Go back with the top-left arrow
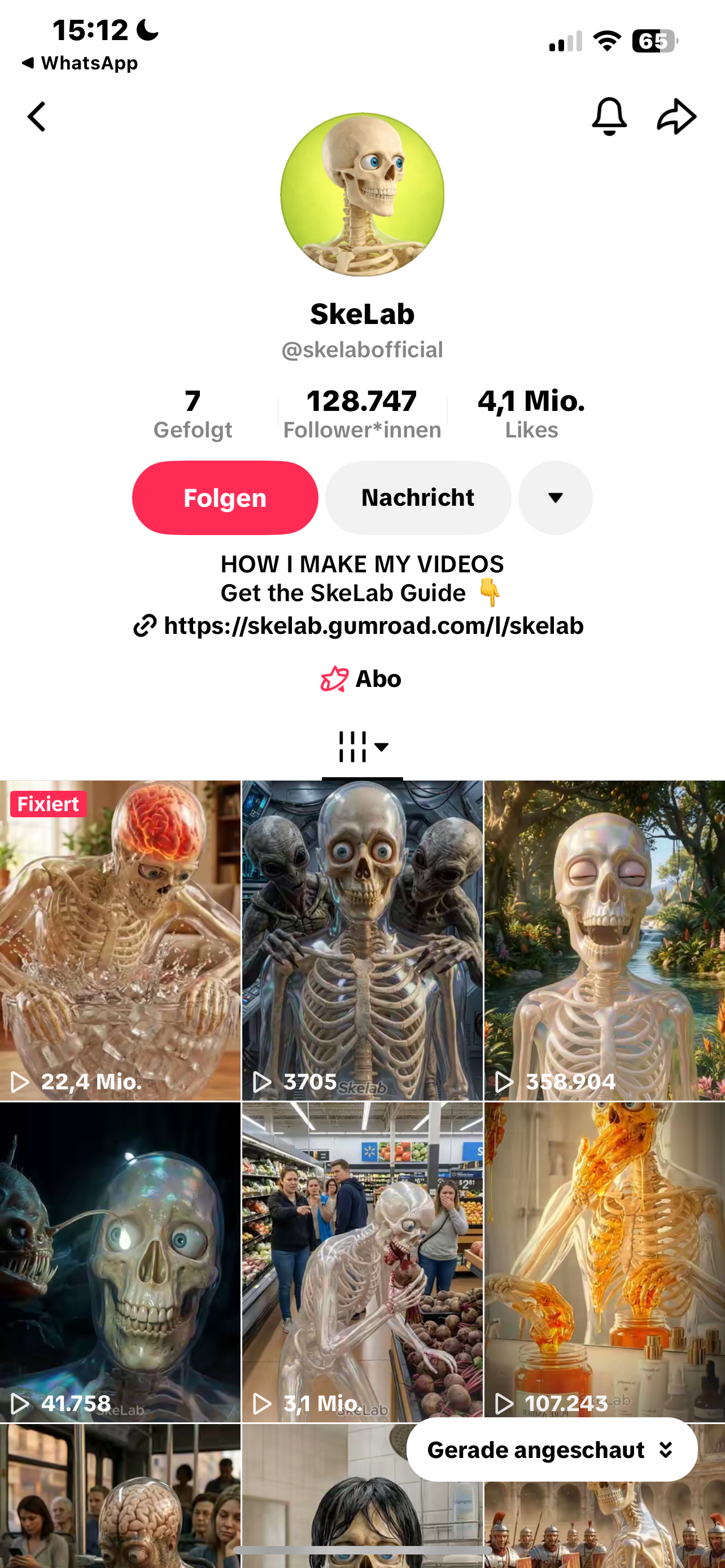The image size is (725, 1568). [x=37, y=116]
